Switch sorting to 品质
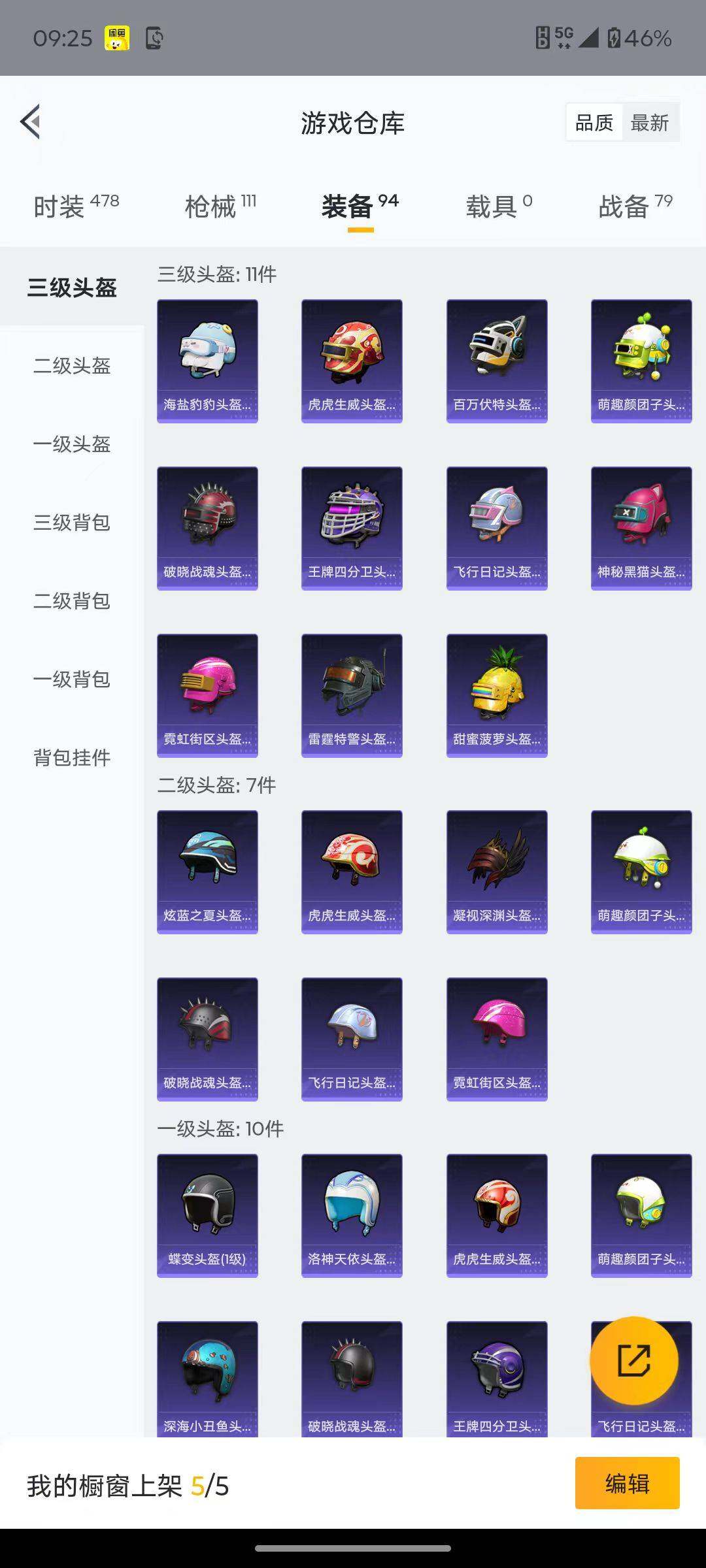 [x=594, y=122]
